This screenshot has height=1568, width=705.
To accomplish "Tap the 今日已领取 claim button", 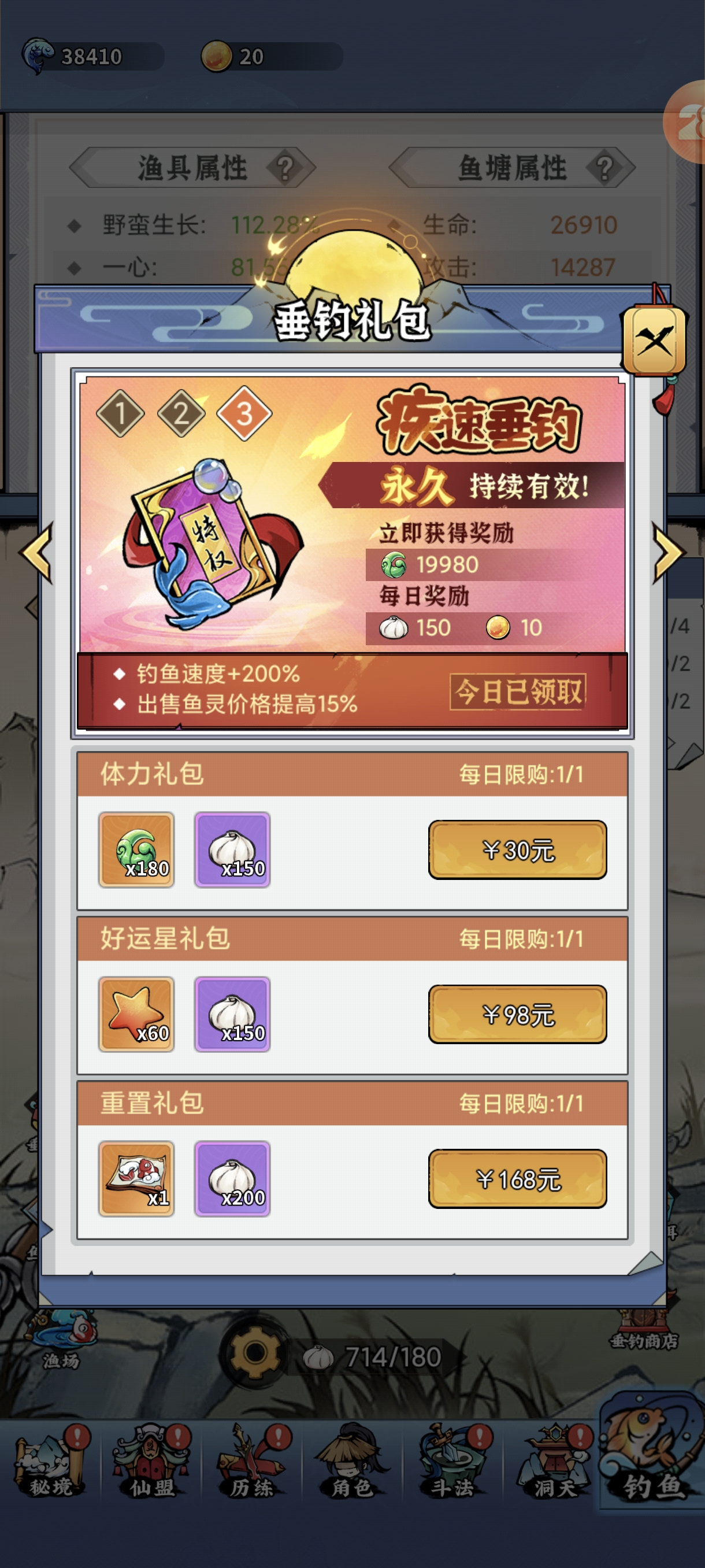I will 518,691.
